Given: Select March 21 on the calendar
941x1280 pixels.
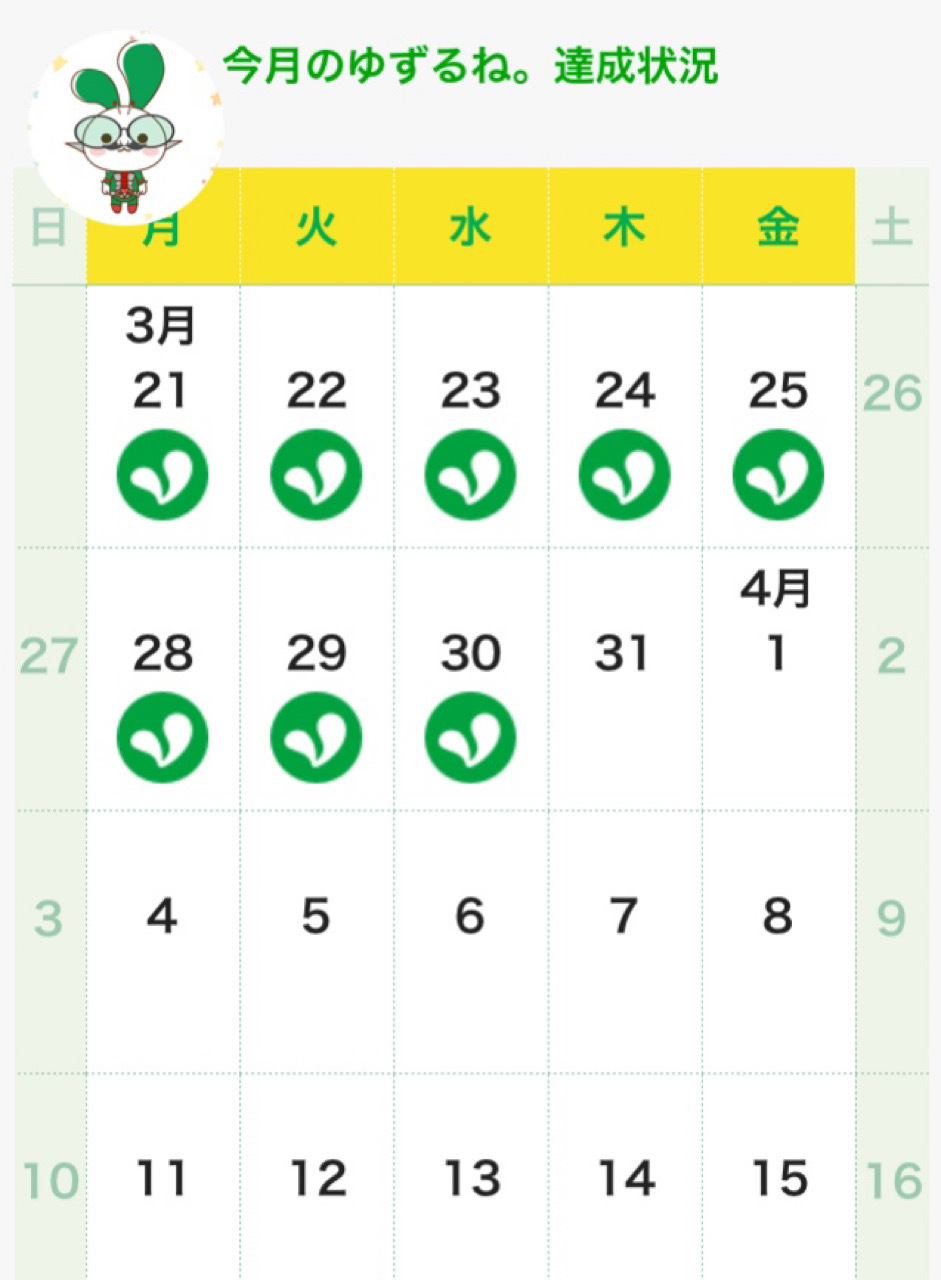Looking at the screenshot, I should pyautogui.click(x=162, y=392).
